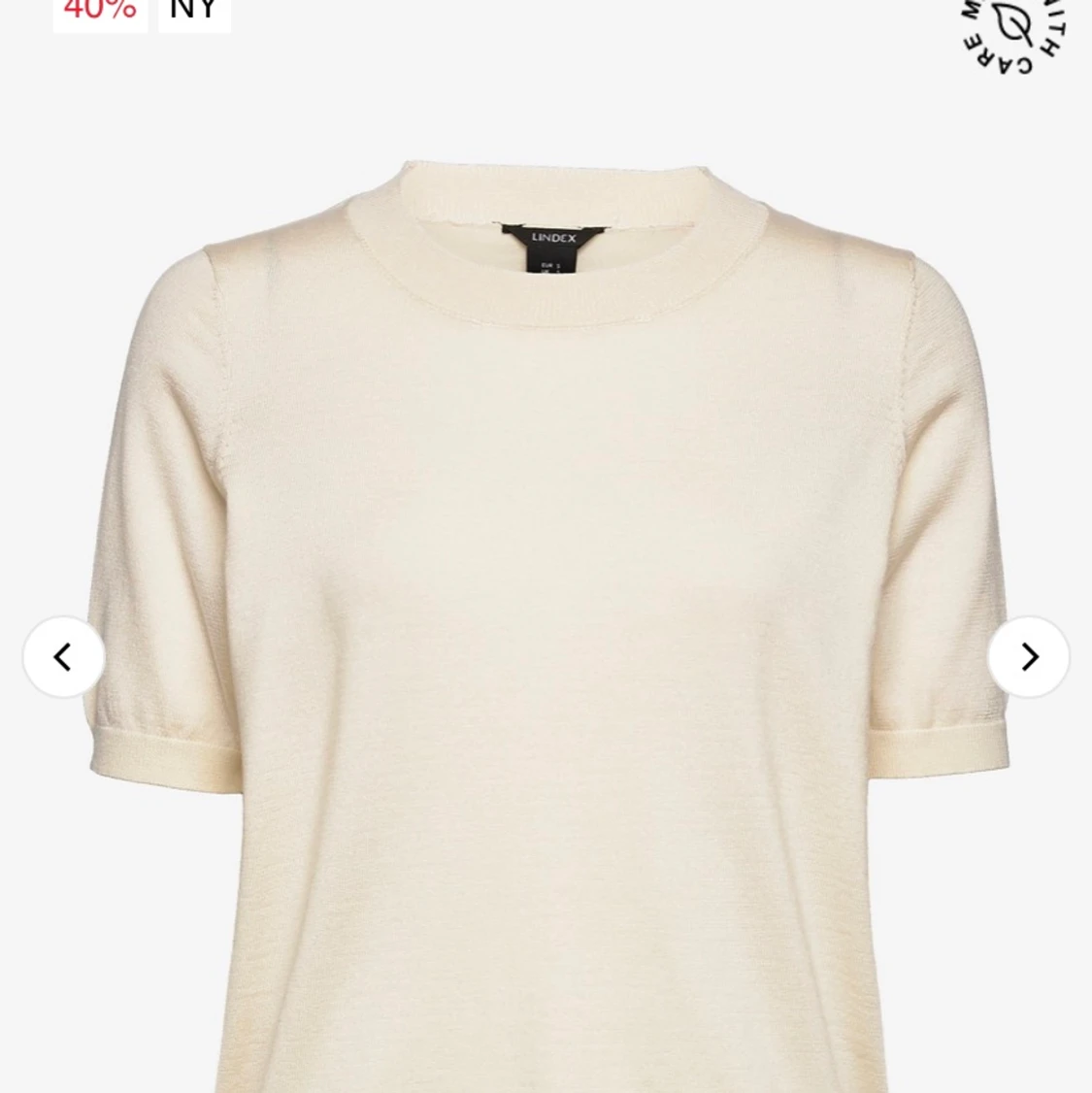1092x1093 pixels.
Task: Go to the previous product image
Action: click(x=64, y=657)
